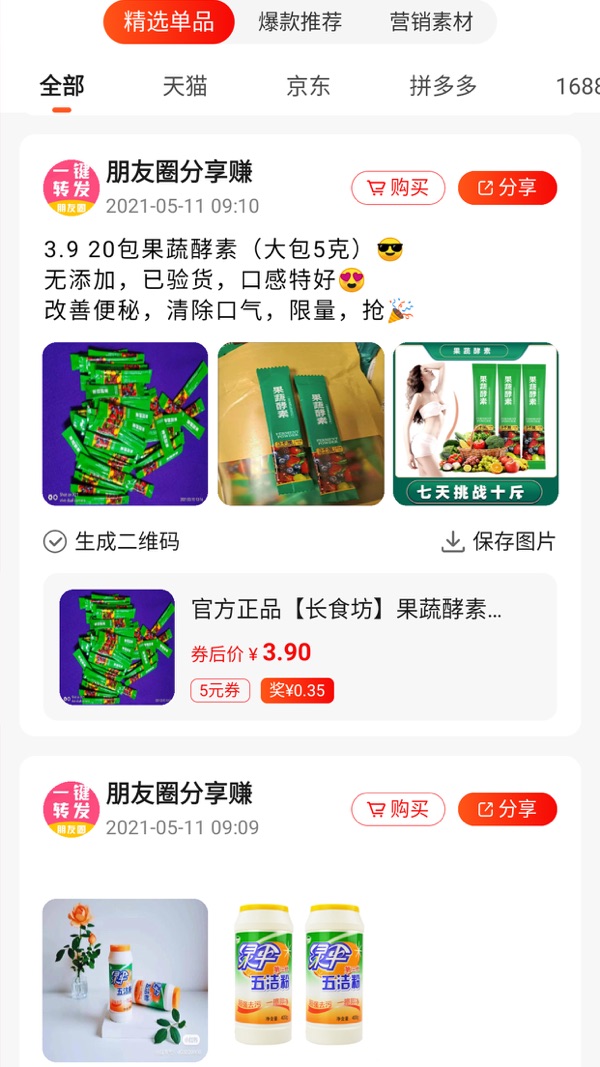Tap 购买 on the 果蔬酵素 post
Image resolution: width=600 pixels, height=1067 pixels.
coord(398,188)
